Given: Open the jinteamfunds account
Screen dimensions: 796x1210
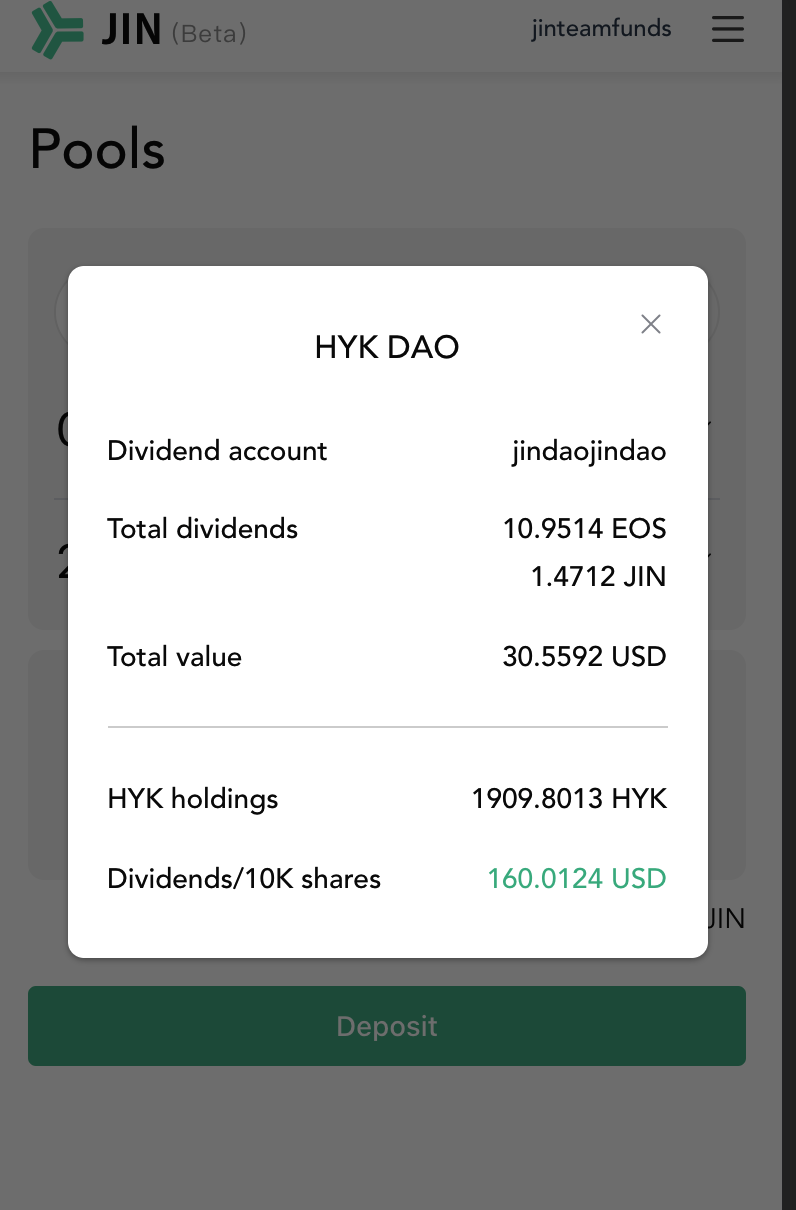Looking at the screenshot, I should (601, 28).
